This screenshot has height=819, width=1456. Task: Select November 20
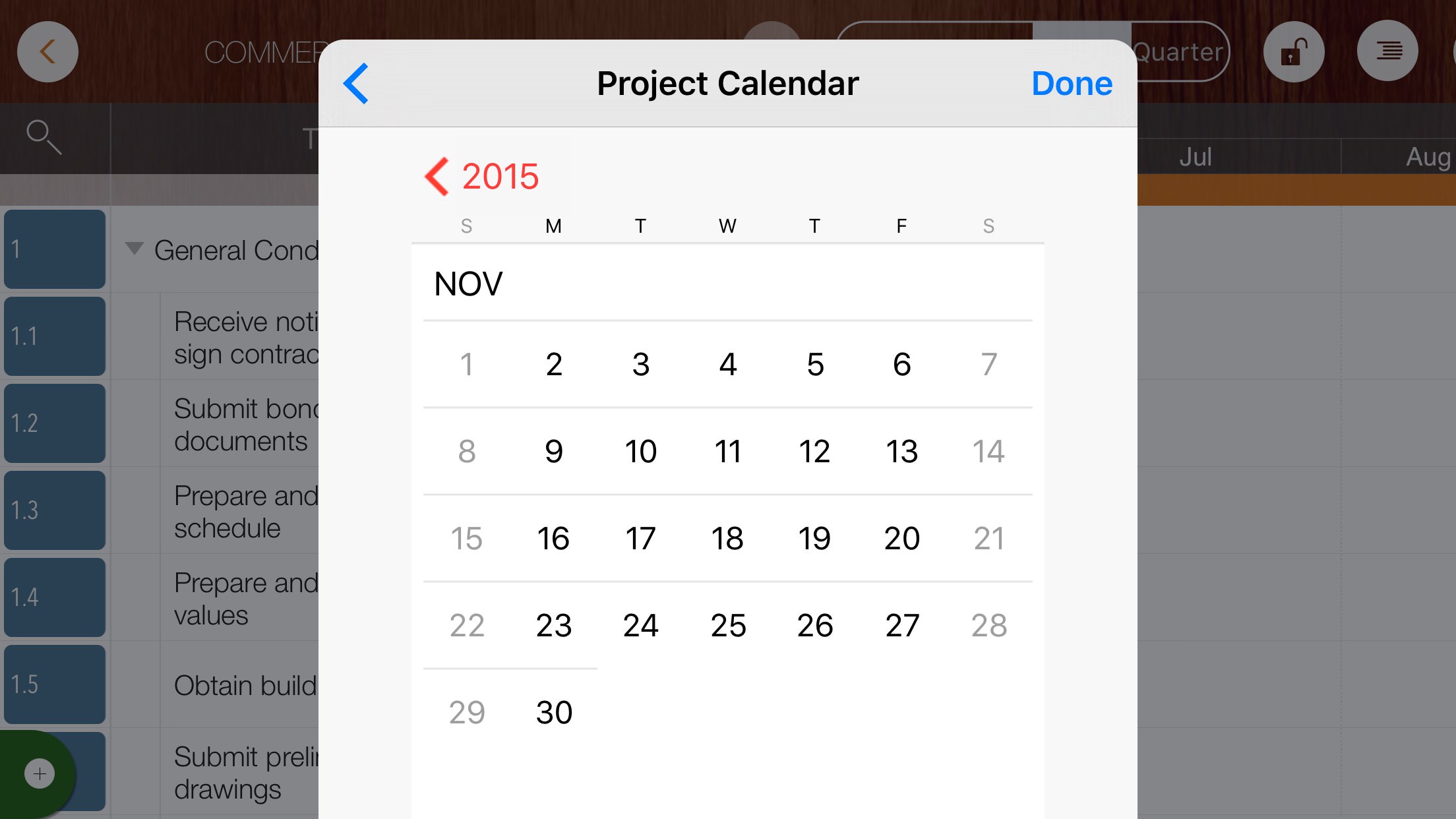pos(901,539)
